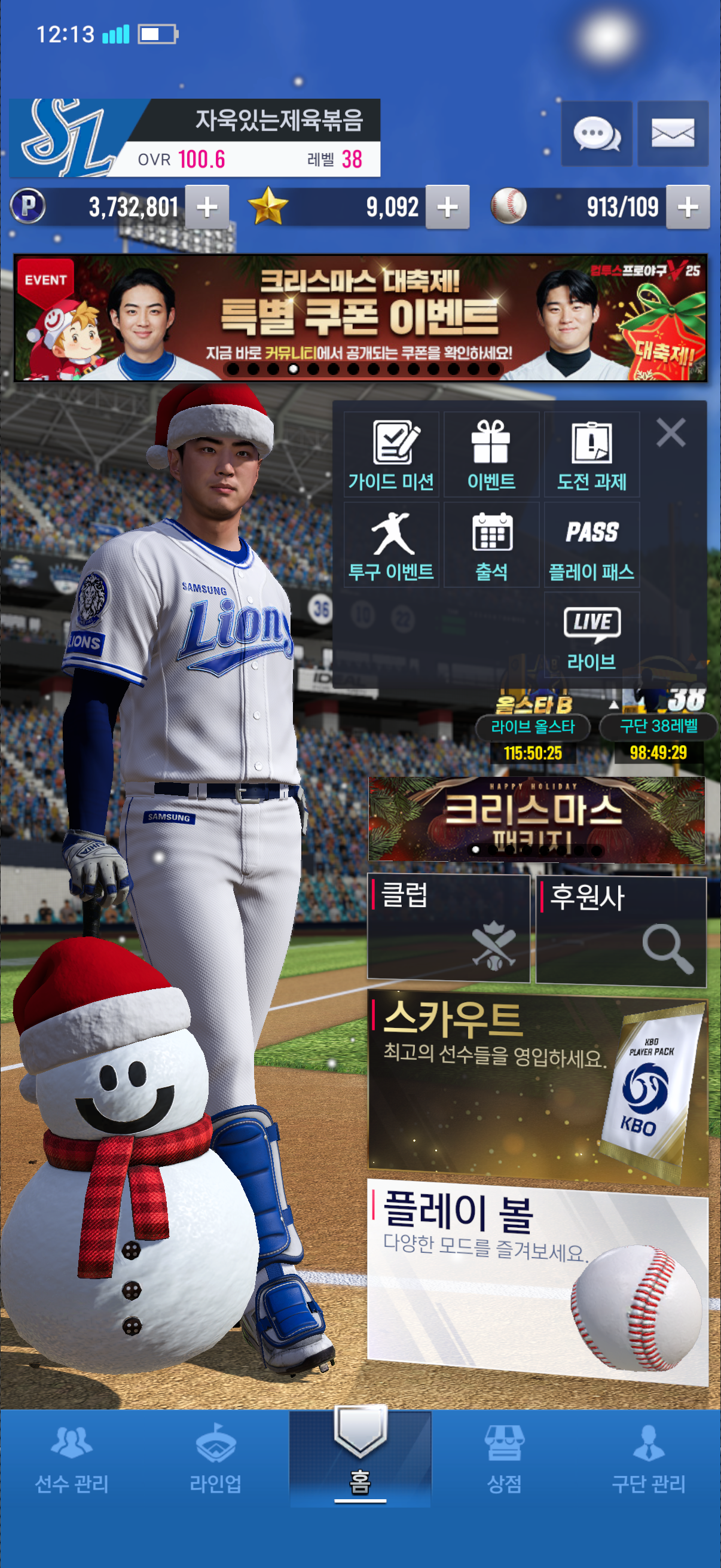Open the 클럽 card
721x1568 pixels.
(448, 927)
